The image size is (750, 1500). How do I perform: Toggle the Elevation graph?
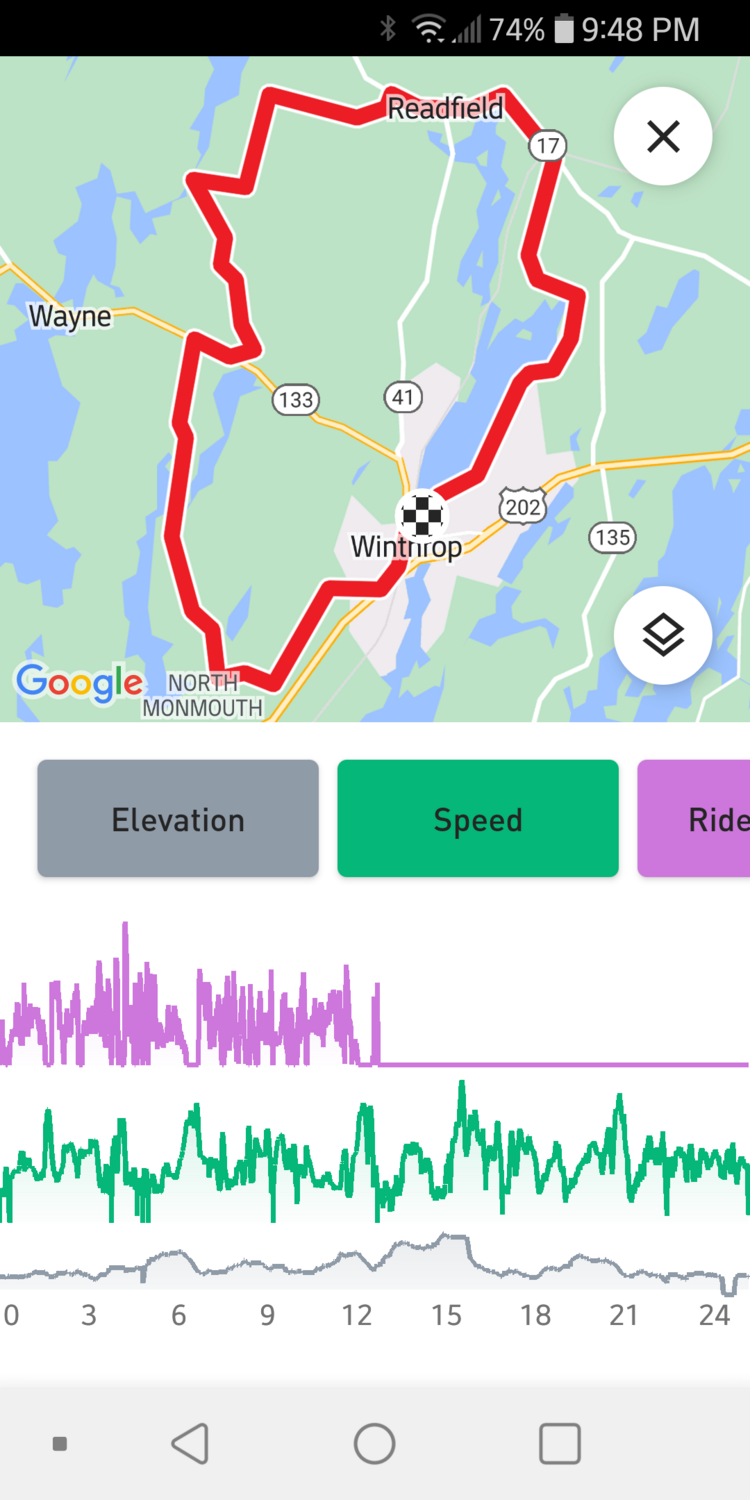[178, 819]
